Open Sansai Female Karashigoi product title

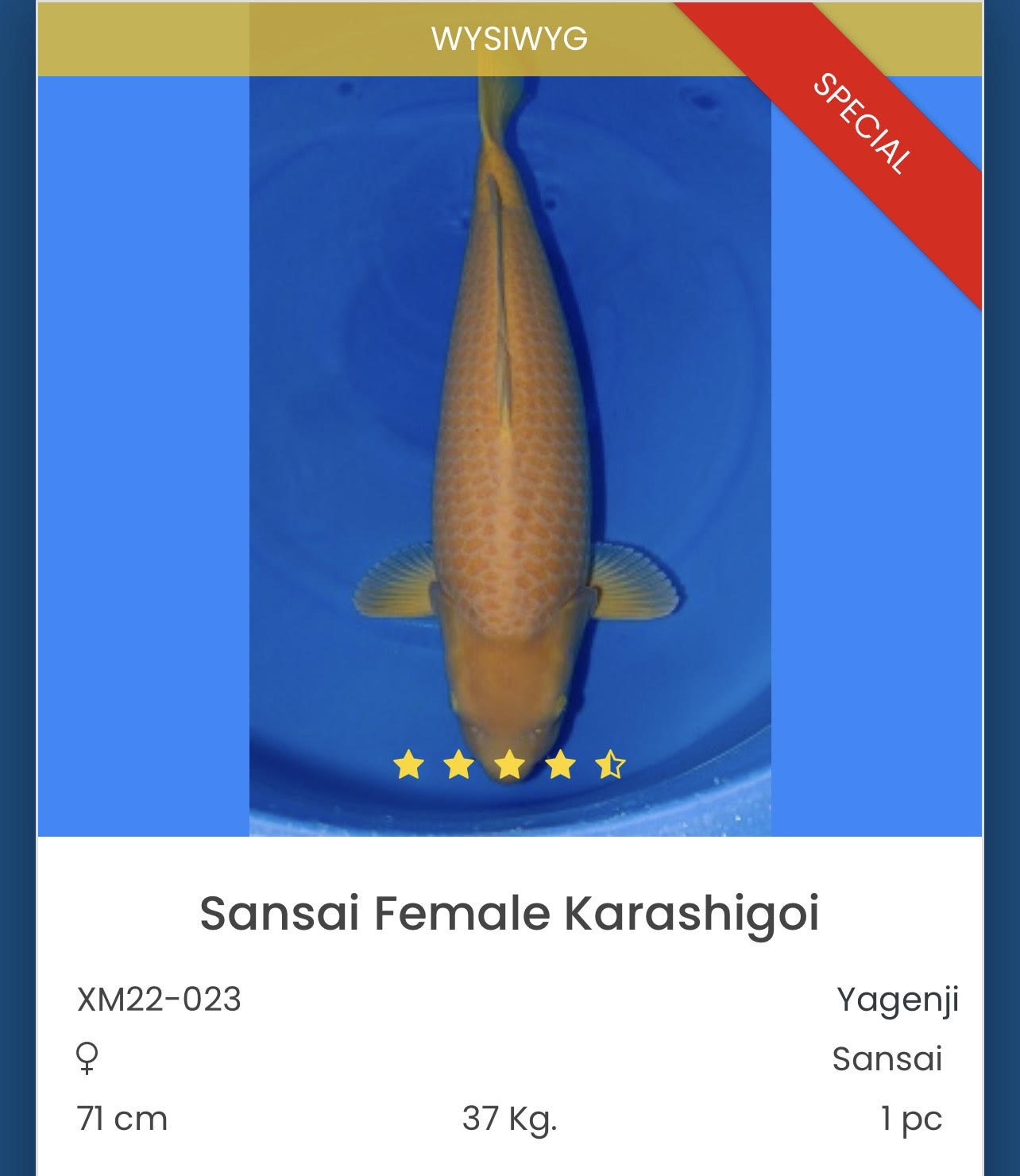(x=509, y=914)
